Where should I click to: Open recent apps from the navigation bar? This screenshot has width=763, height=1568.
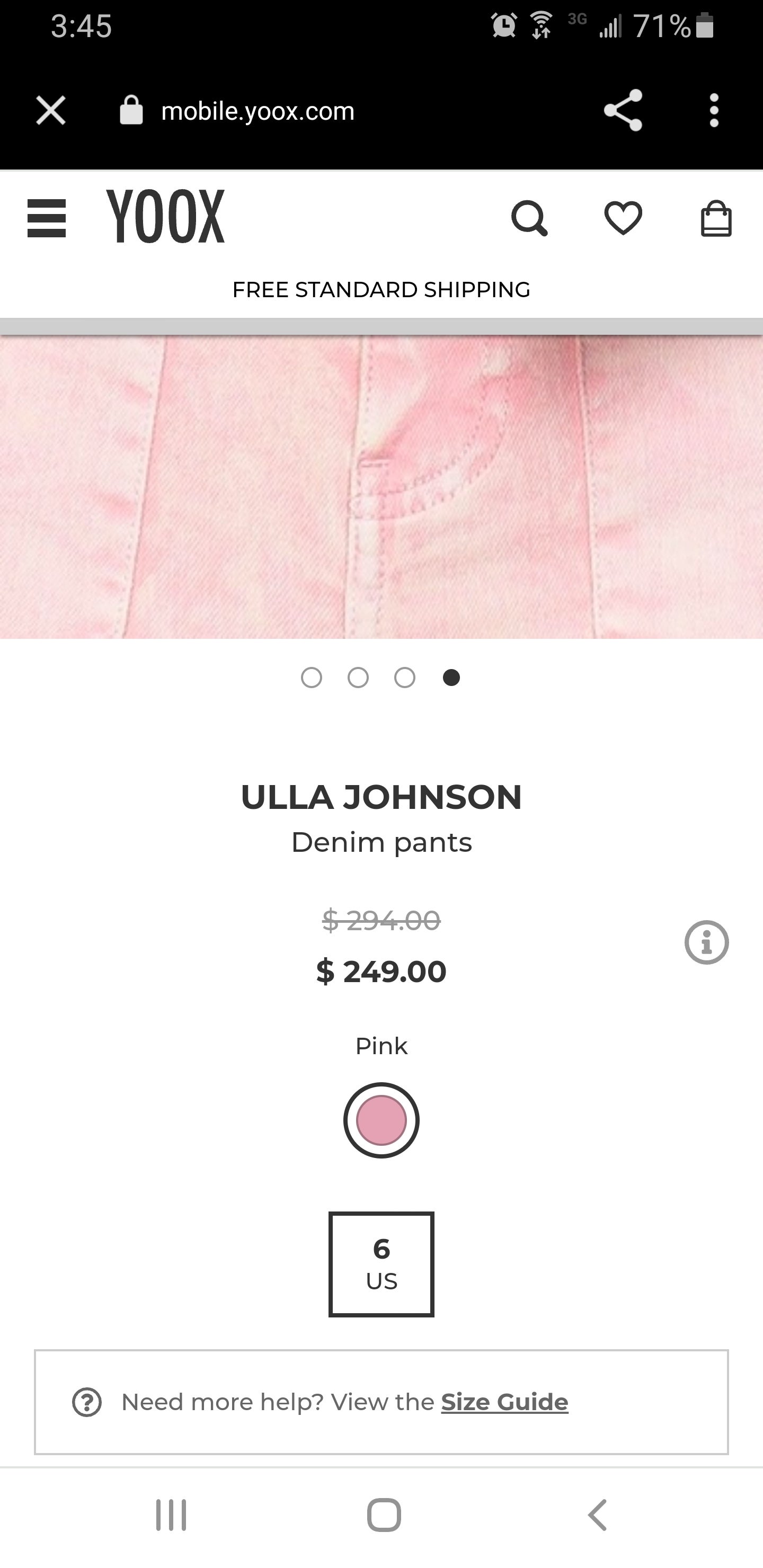point(171,1514)
